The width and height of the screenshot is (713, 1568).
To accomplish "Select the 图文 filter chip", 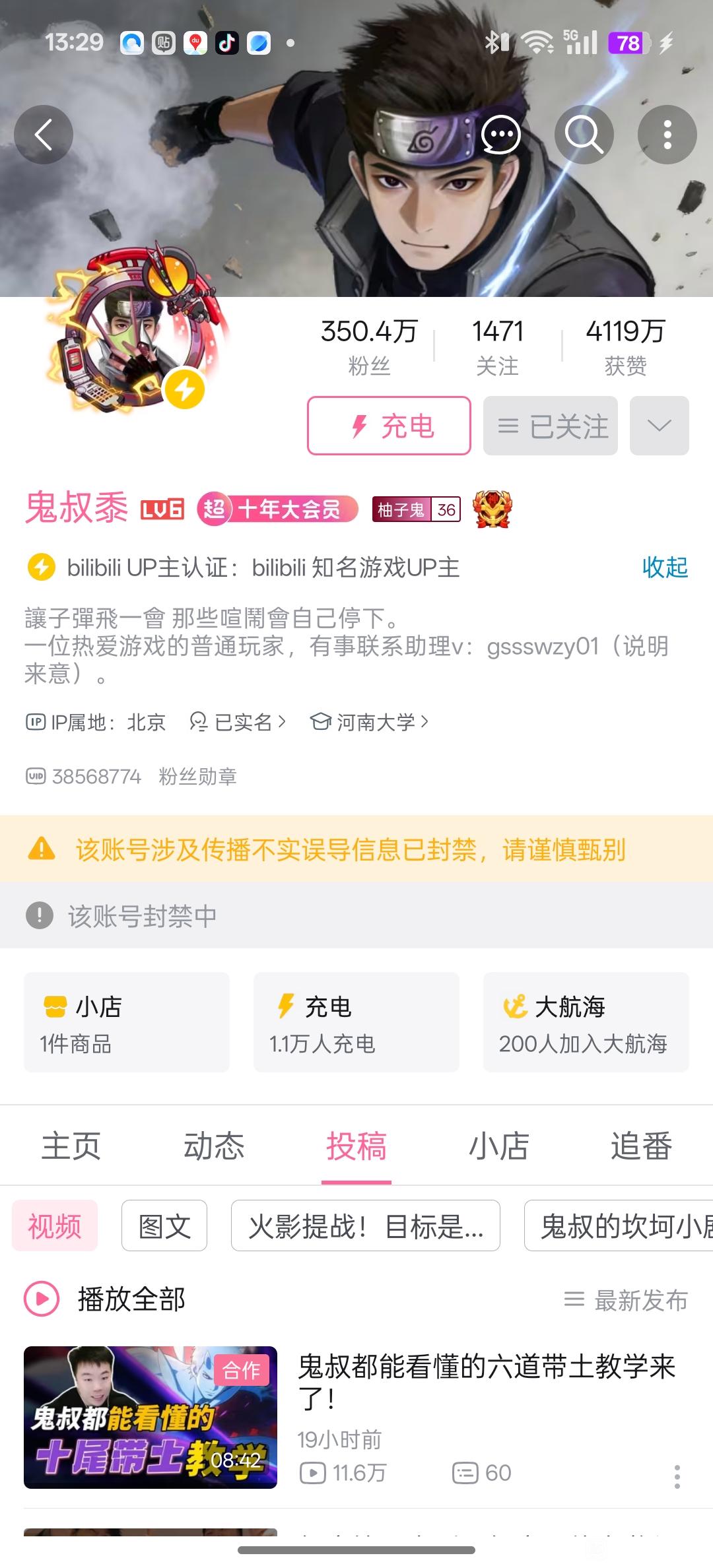I will (x=164, y=1226).
